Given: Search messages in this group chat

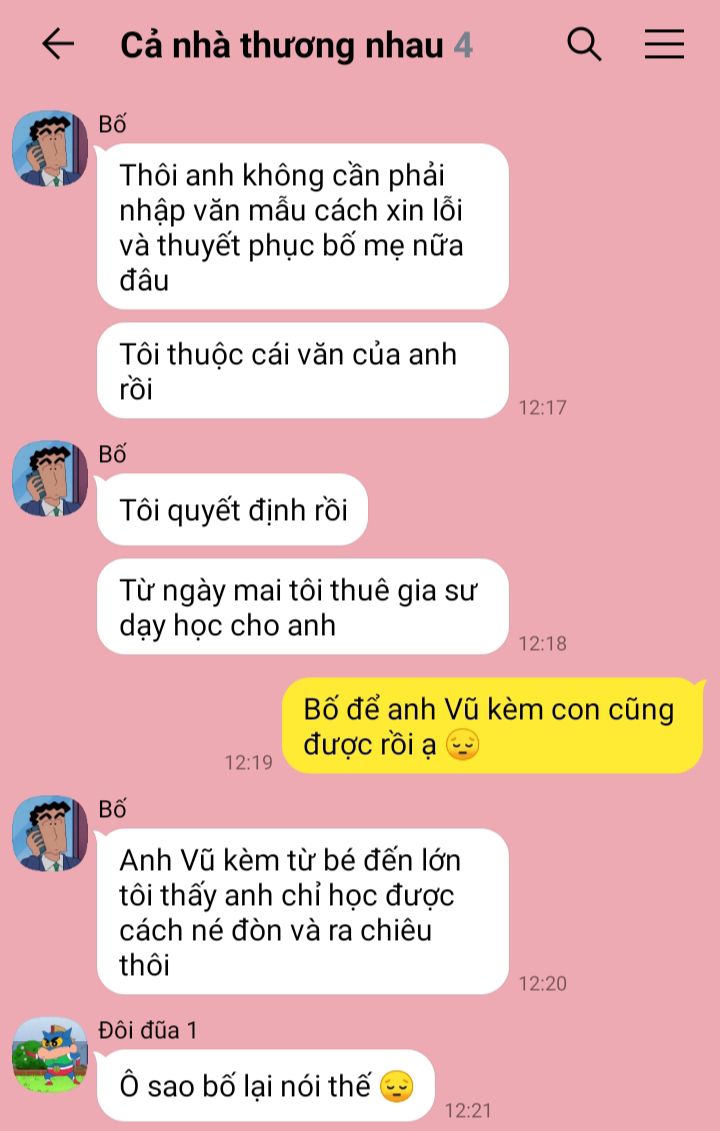Looking at the screenshot, I should [x=584, y=44].
